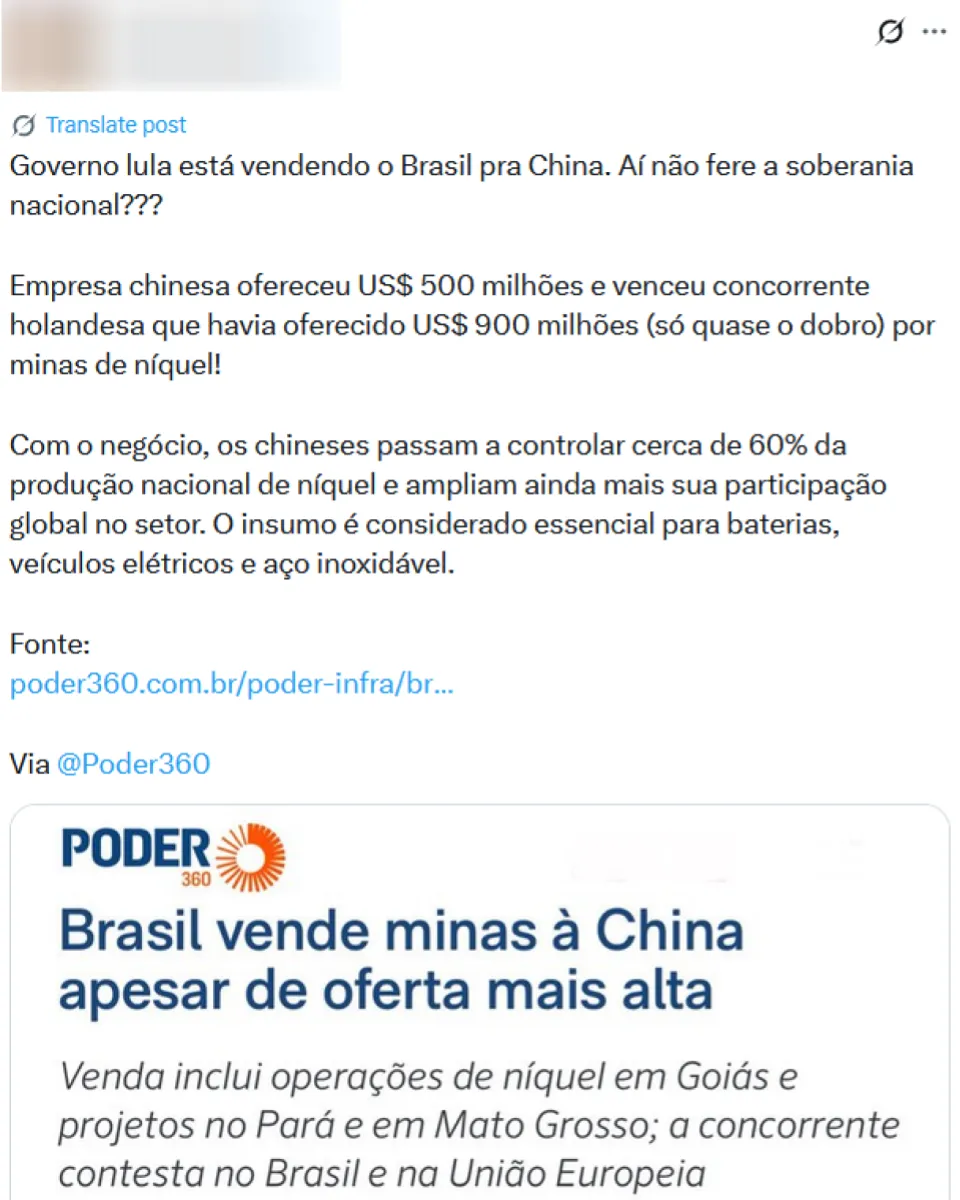This screenshot has width=960, height=1200.
Task: Open the post's three-dot overflow menu
Action: pos(933,32)
